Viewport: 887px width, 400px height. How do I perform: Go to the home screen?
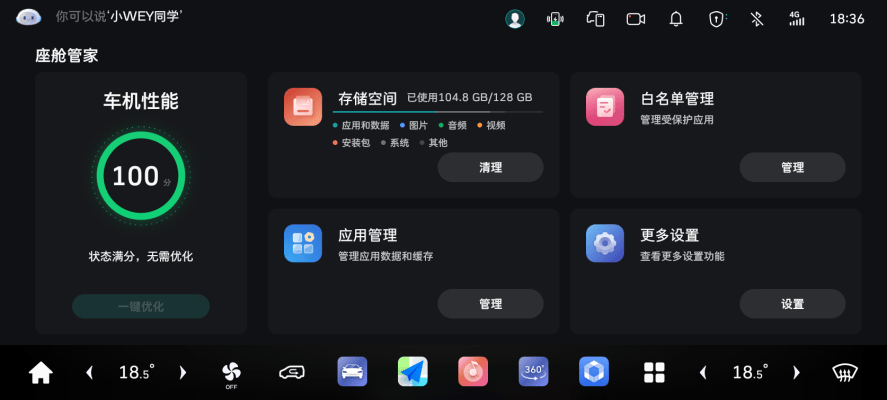[x=41, y=373]
